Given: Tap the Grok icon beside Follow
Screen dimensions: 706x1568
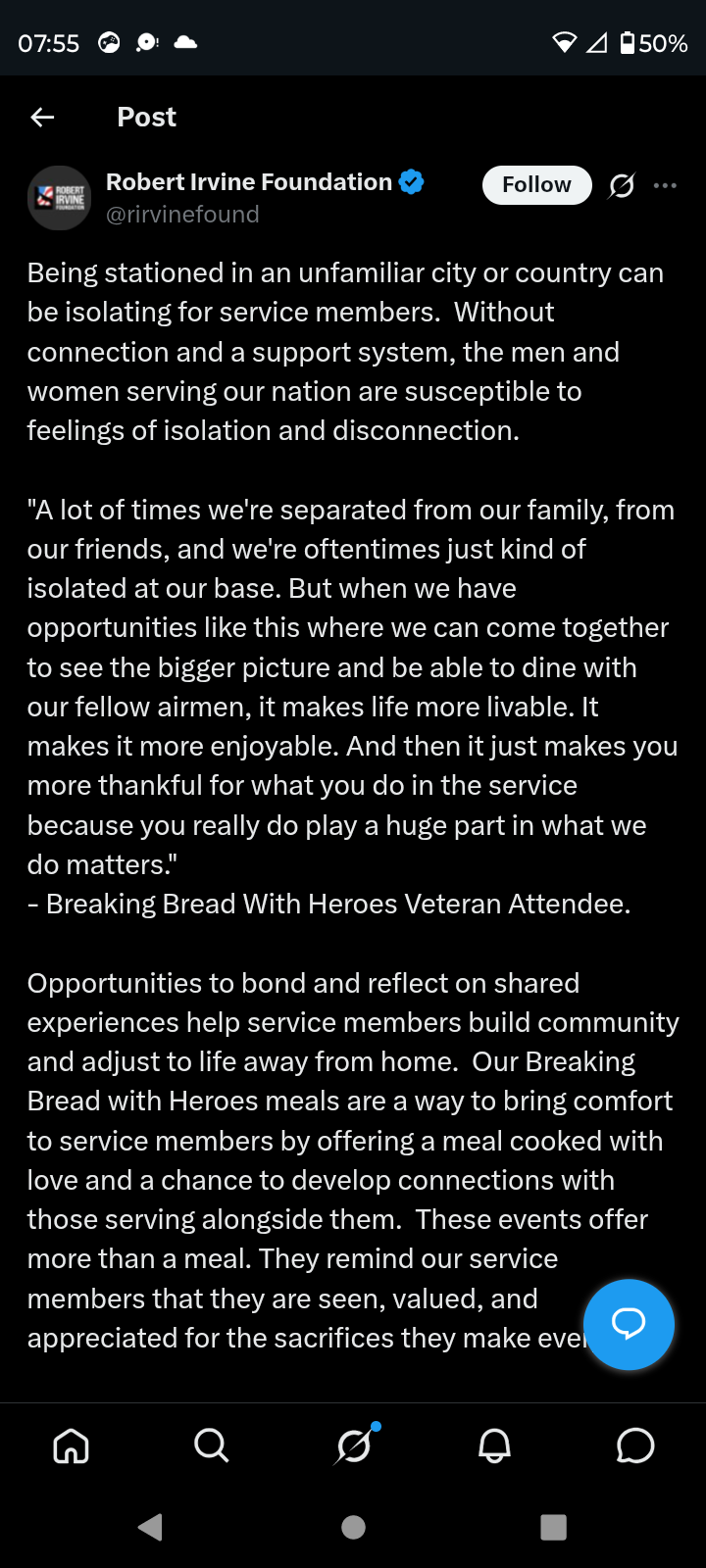Looking at the screenshot, I should click(622, 185).
